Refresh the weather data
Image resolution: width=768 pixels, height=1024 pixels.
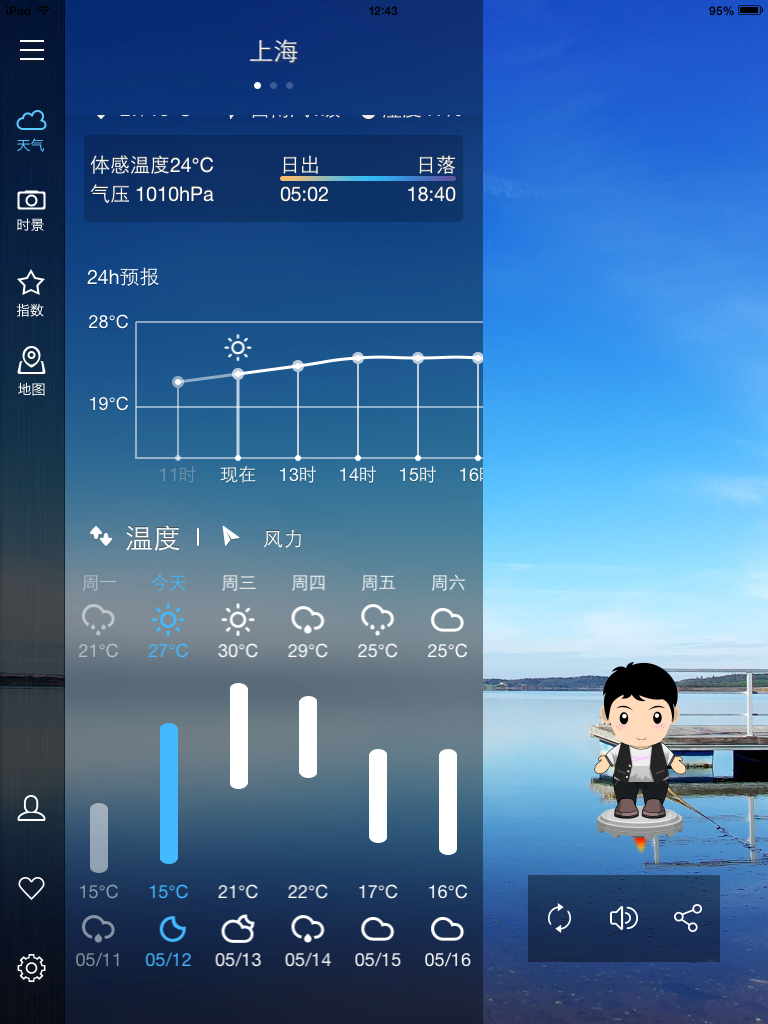560,918
